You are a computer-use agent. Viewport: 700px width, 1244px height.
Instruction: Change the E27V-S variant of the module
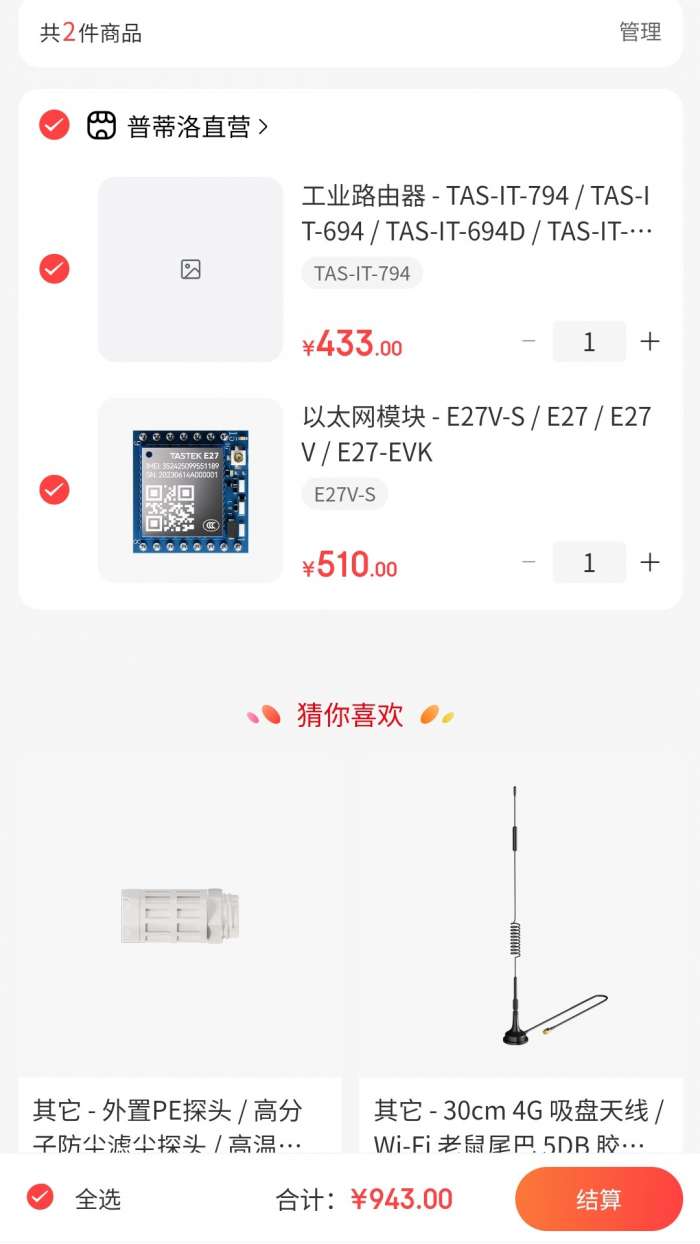[x=344, y=494]
